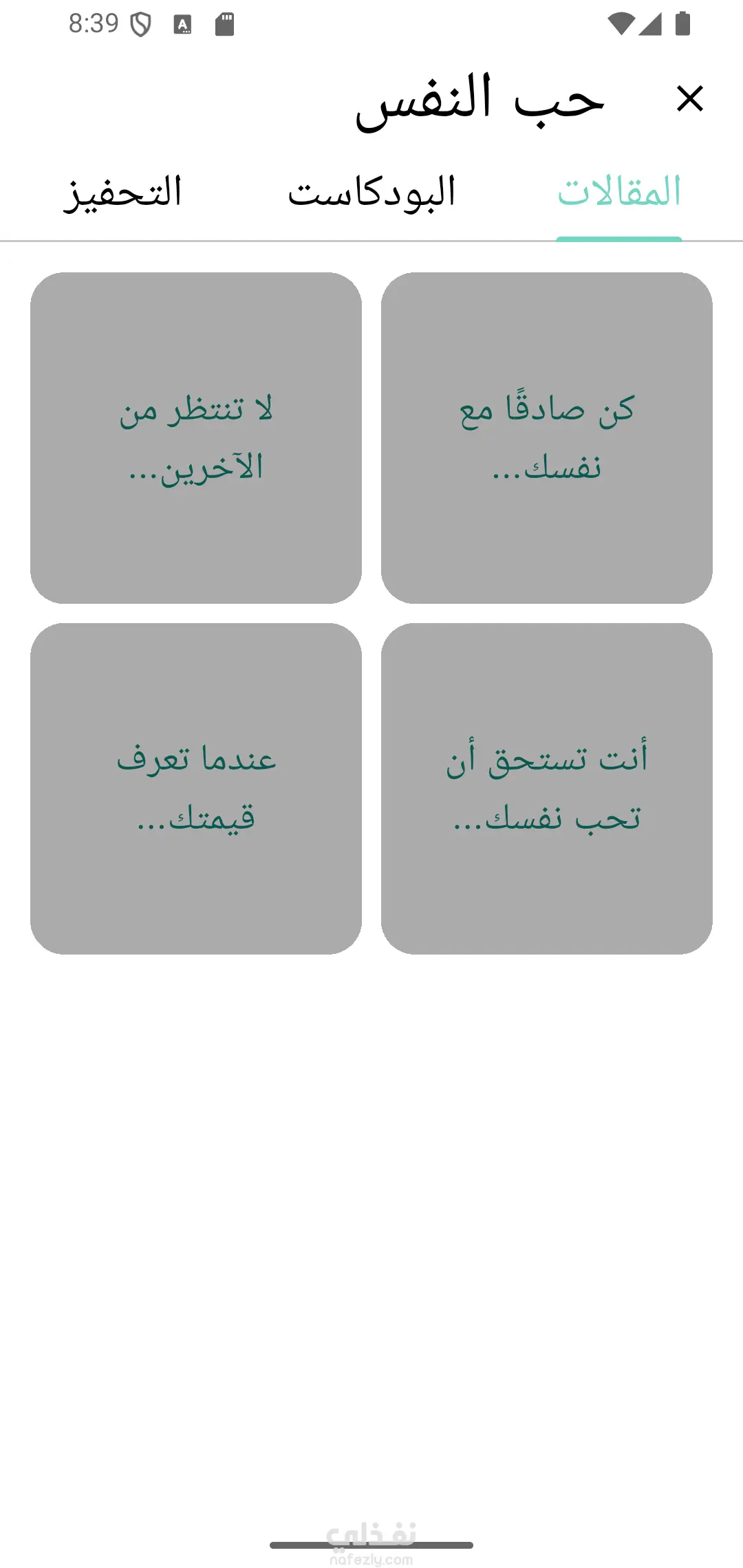Read the article أنت تستحق أن تحب نفسك
This screenshot has height=1568, width=743.
pos(546,788)
